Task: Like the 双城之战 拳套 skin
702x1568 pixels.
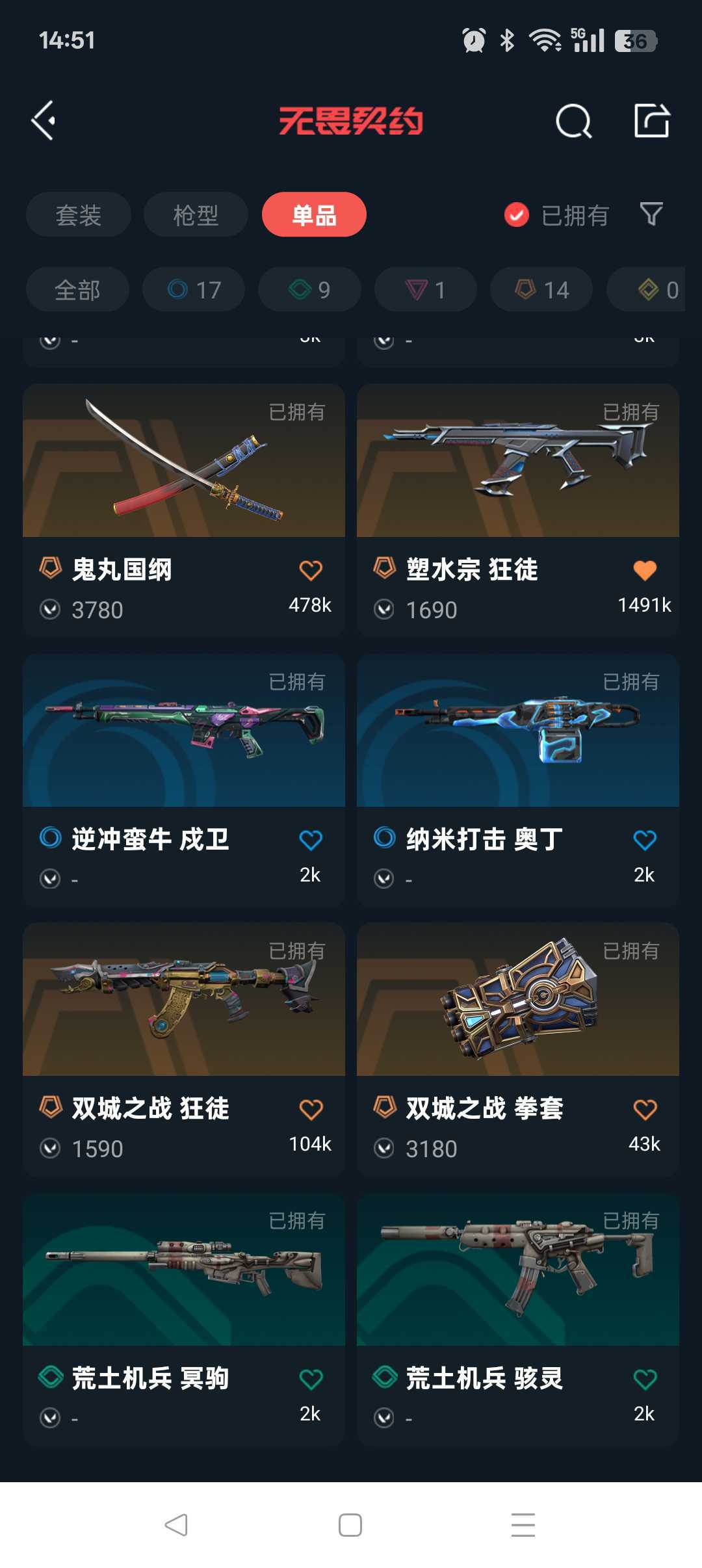Action: point(645,1109)
